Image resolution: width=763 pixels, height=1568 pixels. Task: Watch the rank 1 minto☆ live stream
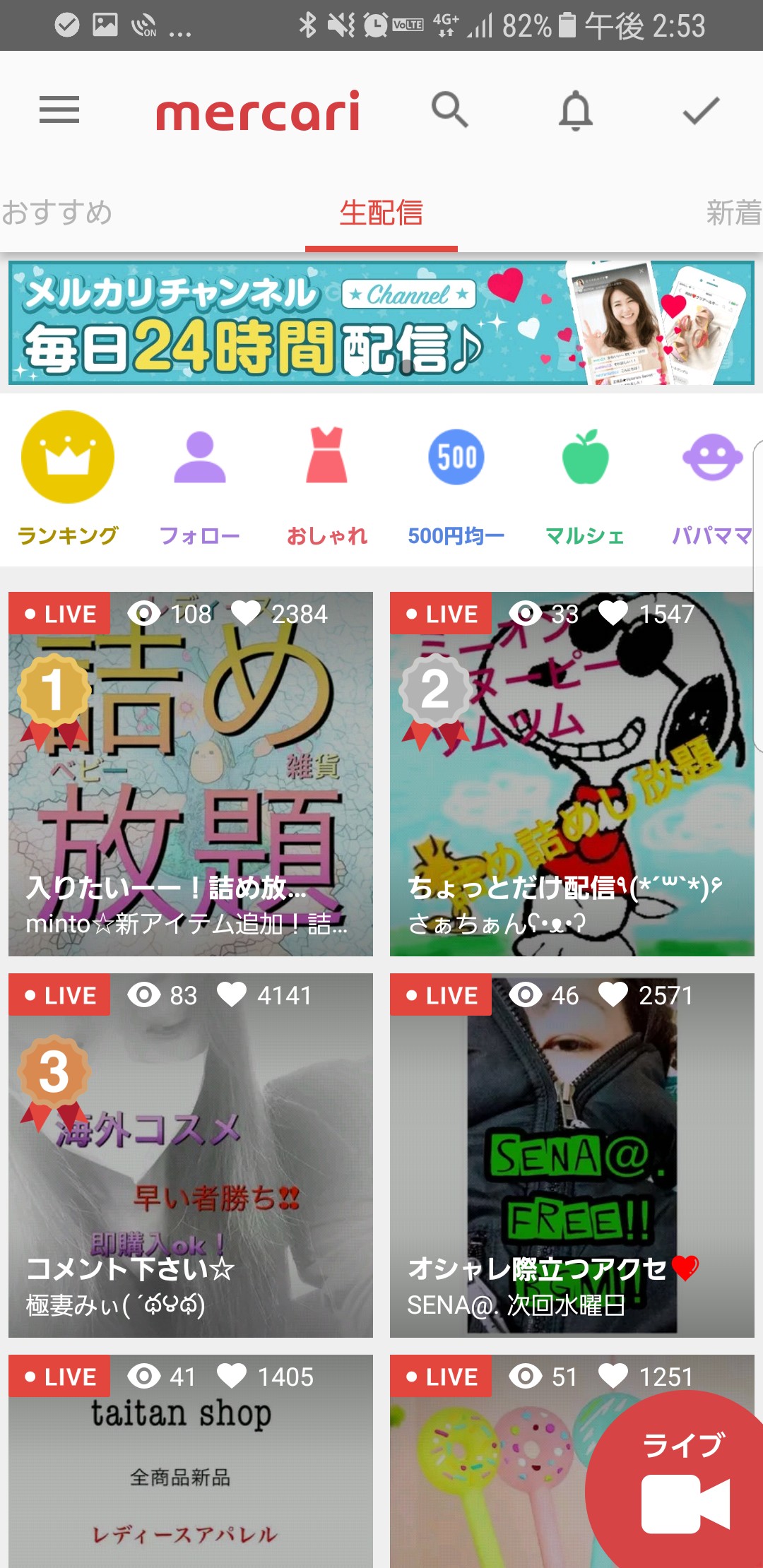[x=191, y=774]
